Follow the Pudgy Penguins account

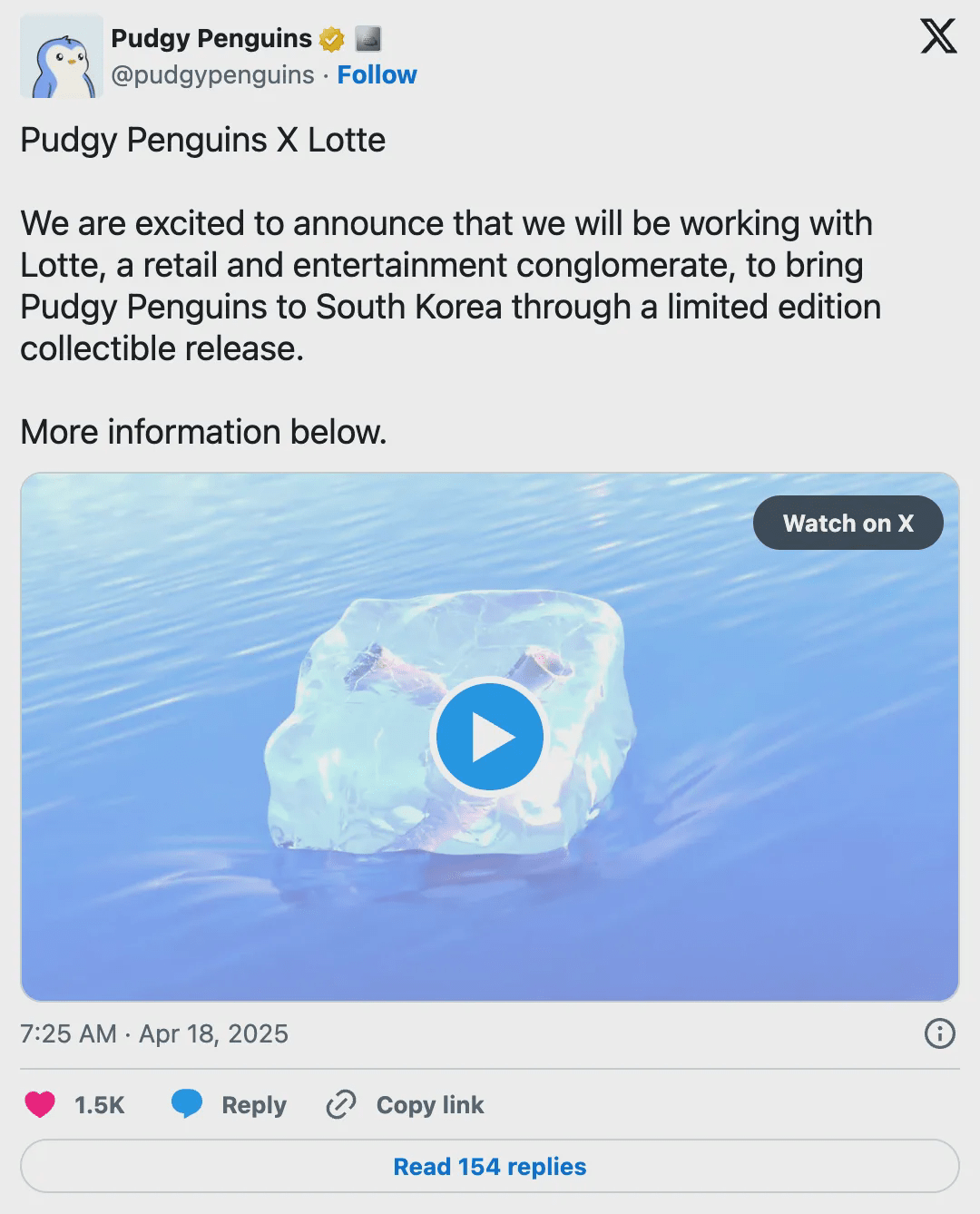click(x=377, y=75)
